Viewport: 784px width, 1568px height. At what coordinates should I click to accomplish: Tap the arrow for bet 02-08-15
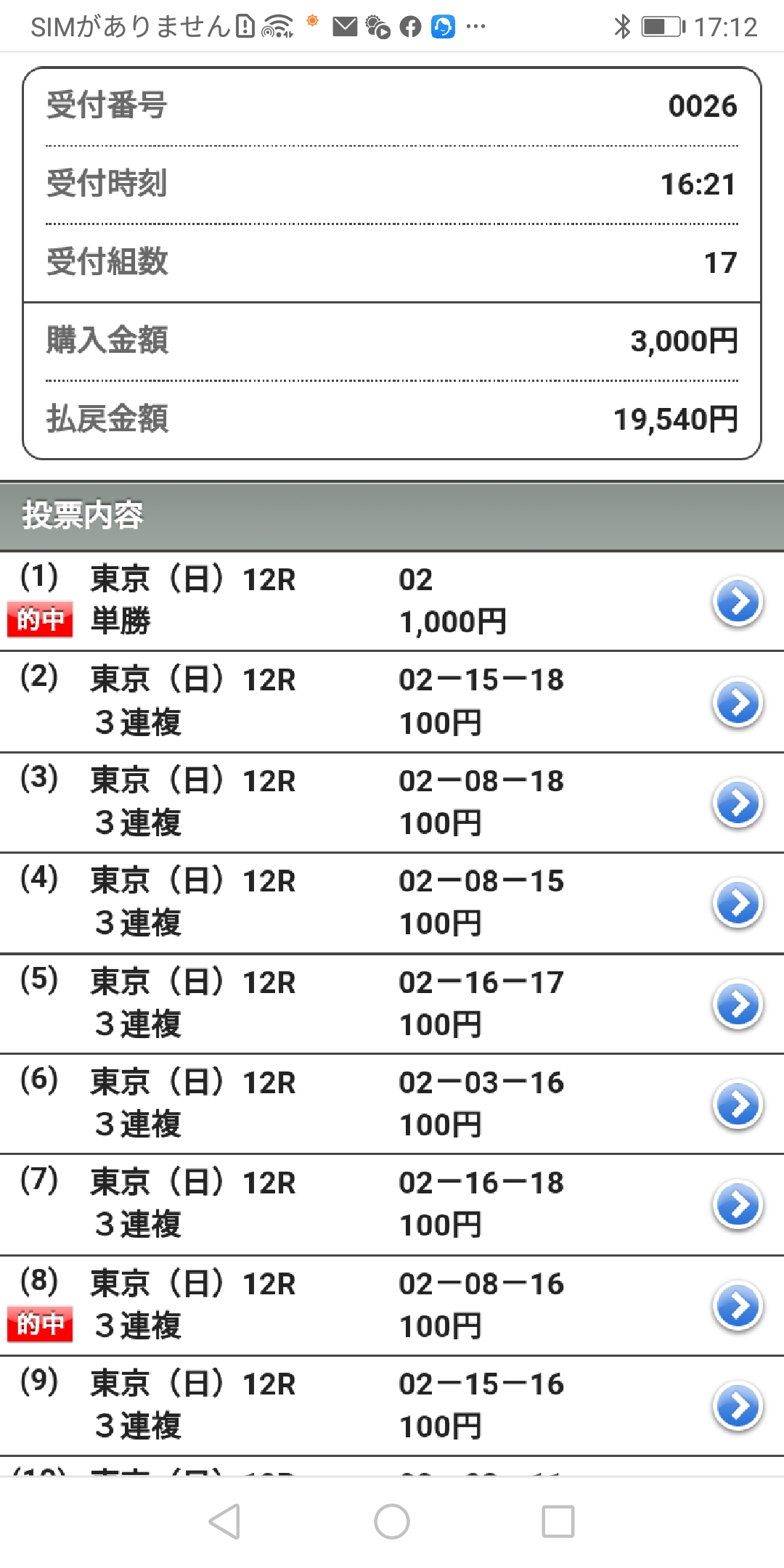click(x=738, y=903)
